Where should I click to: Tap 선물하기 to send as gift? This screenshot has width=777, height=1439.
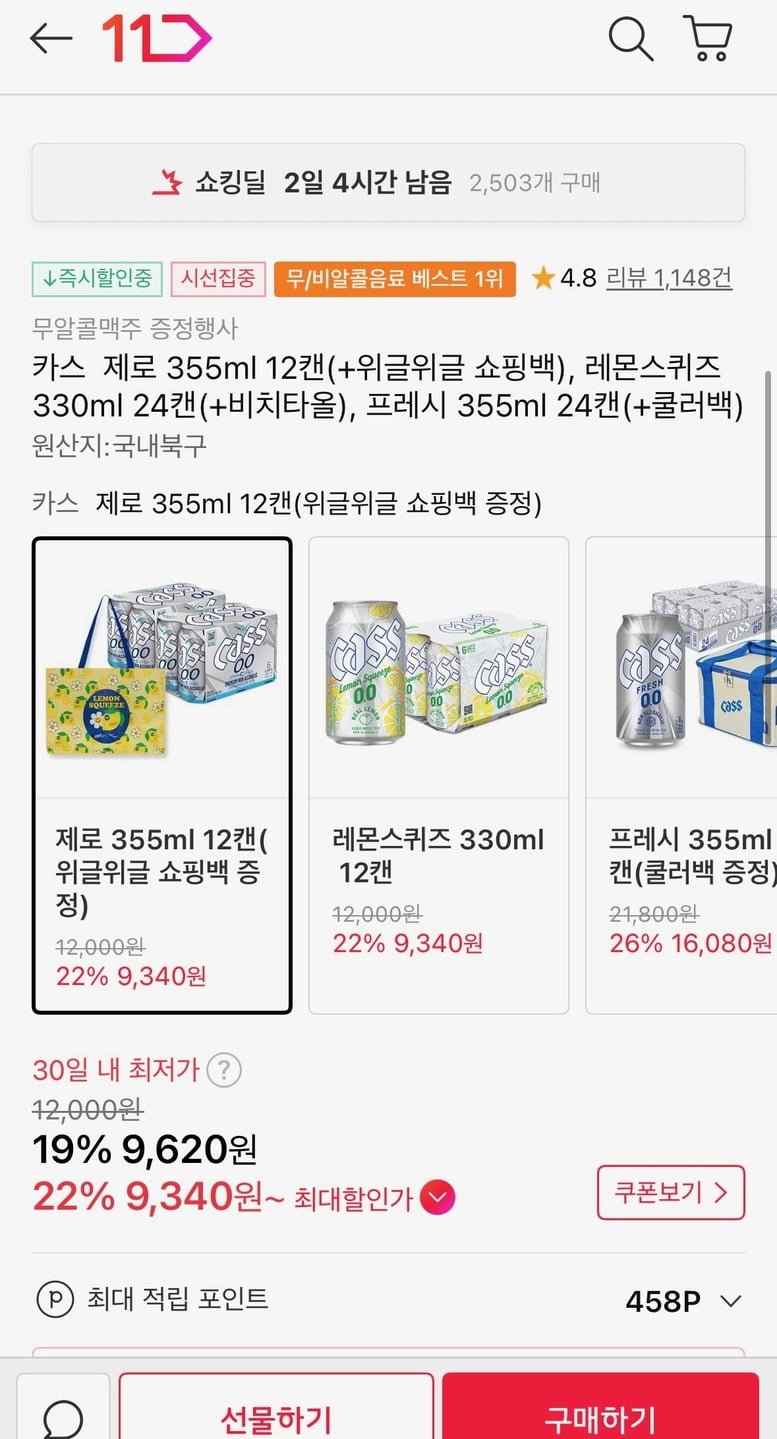point(276,1416)
